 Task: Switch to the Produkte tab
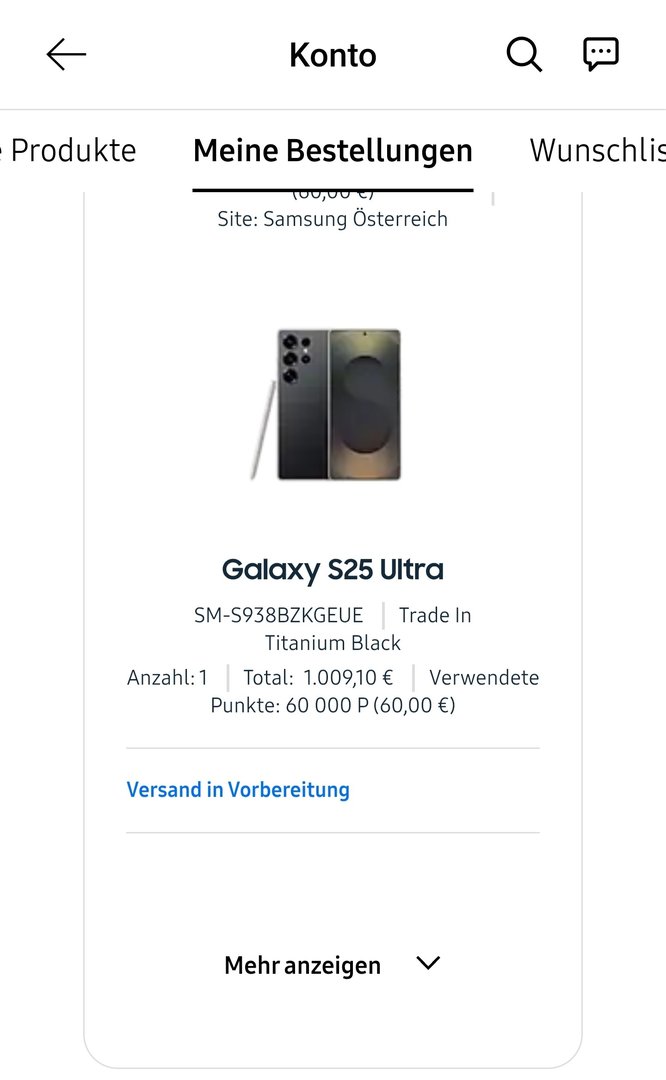coord(70,151)
